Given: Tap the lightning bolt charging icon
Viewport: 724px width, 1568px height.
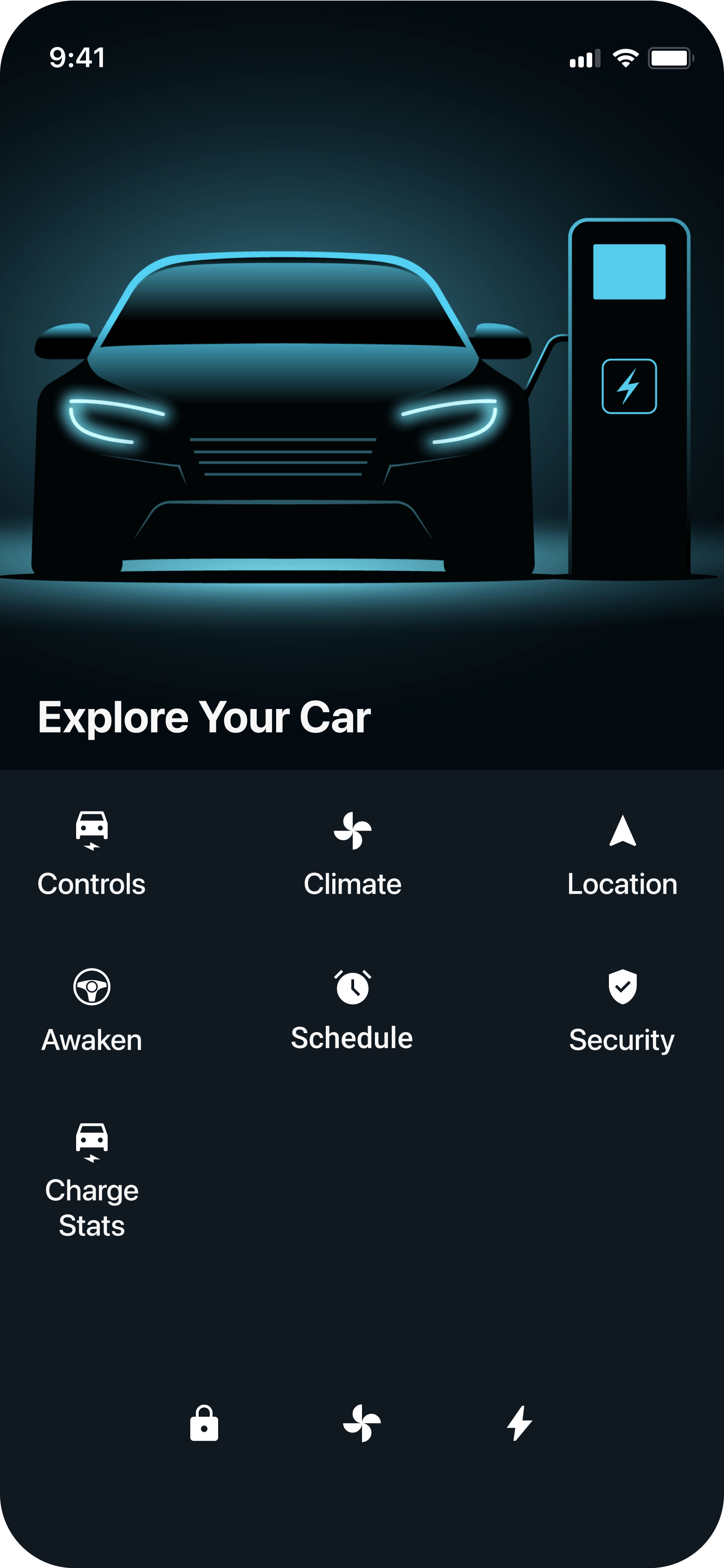Looking at the screenshot, I should pos(520,1423).
